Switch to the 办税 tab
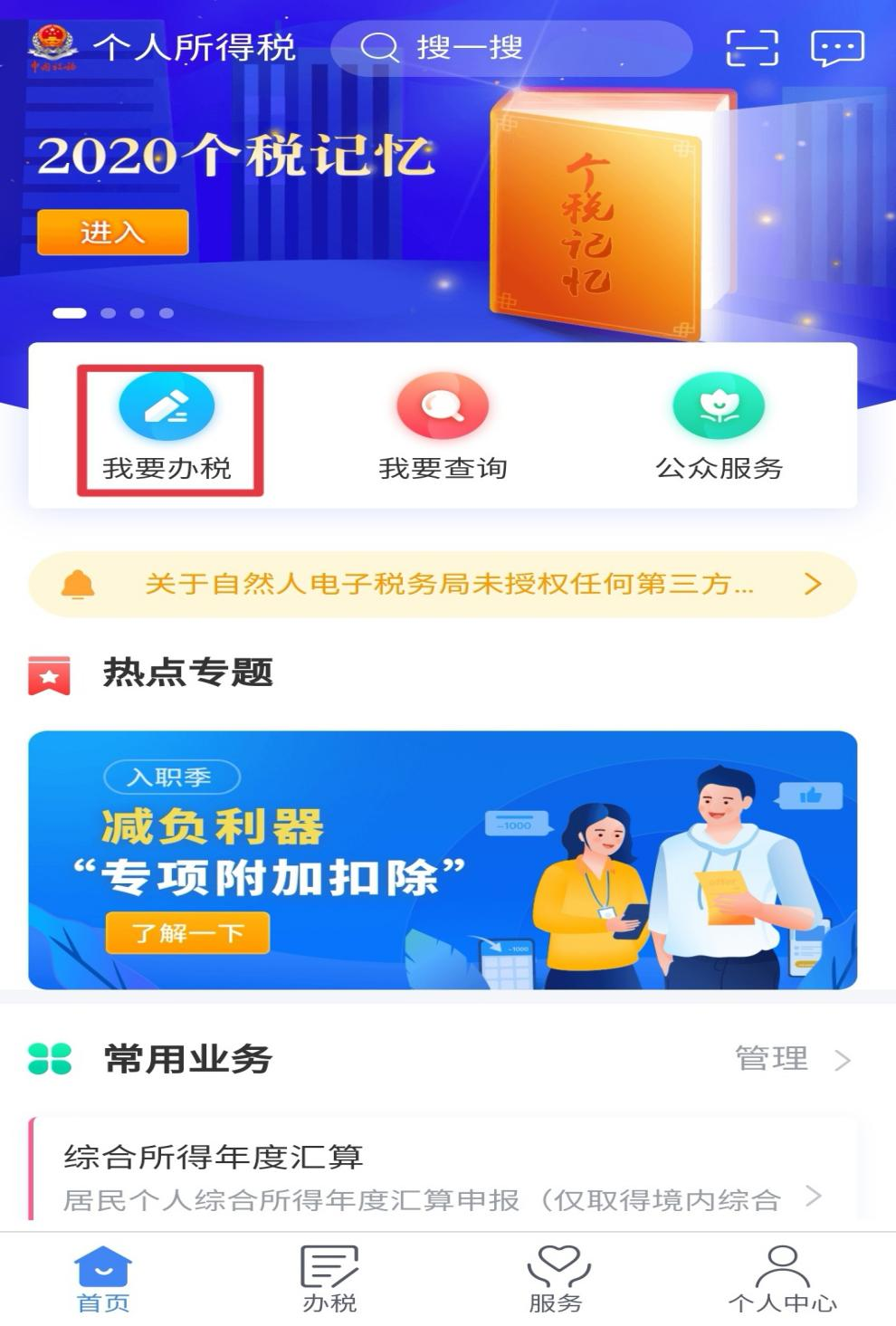Viewport: 896px width, 1326px height. click(x=329, y=1279)
